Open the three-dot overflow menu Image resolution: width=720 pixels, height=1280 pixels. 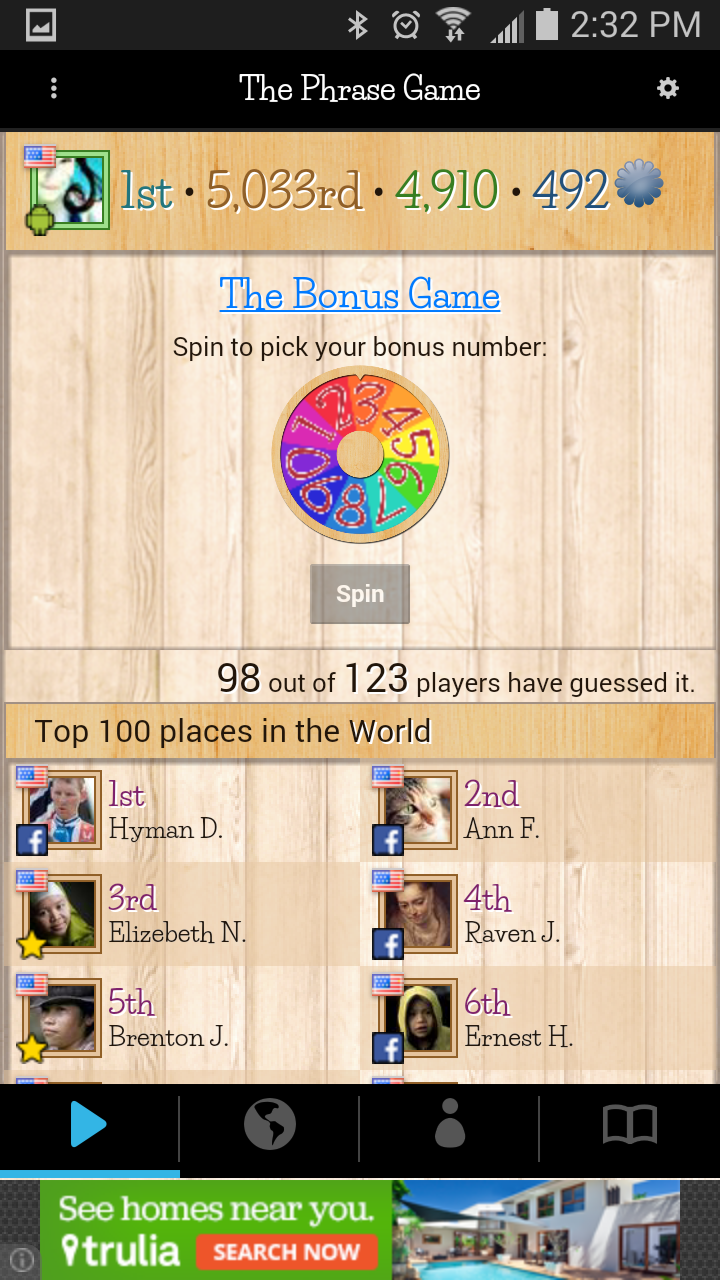(x=54, y=89)
